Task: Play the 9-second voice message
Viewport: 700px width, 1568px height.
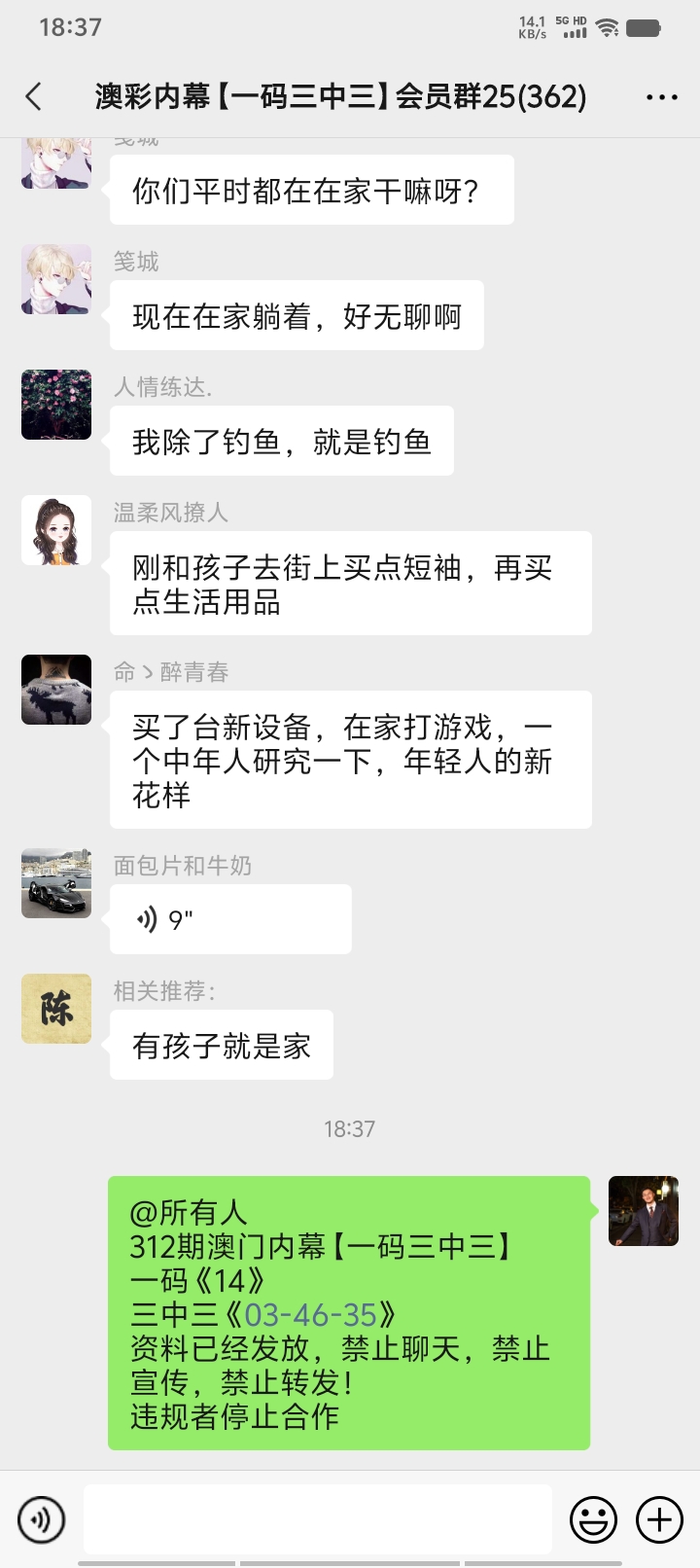Action: (x=230, y=919)
